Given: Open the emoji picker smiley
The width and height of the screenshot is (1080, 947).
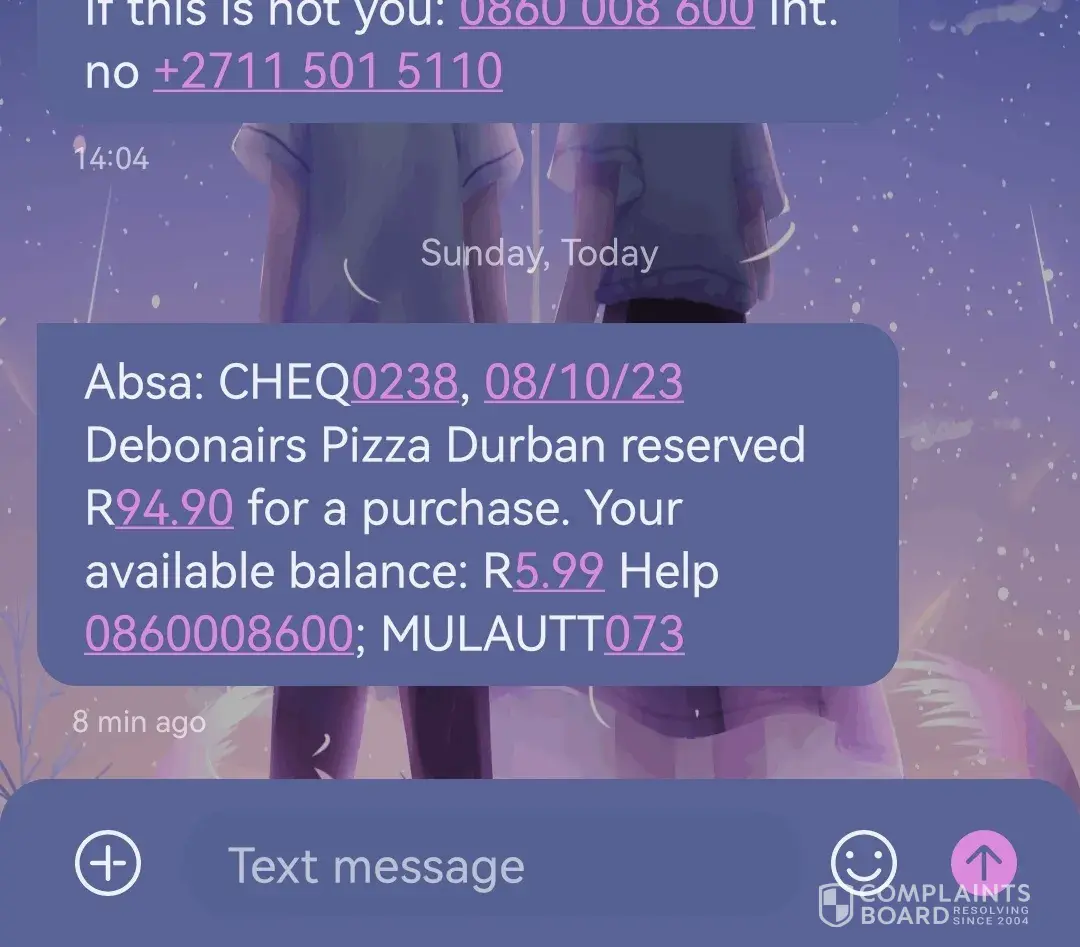Looking at the screenshot, I should tap(864, 864).
